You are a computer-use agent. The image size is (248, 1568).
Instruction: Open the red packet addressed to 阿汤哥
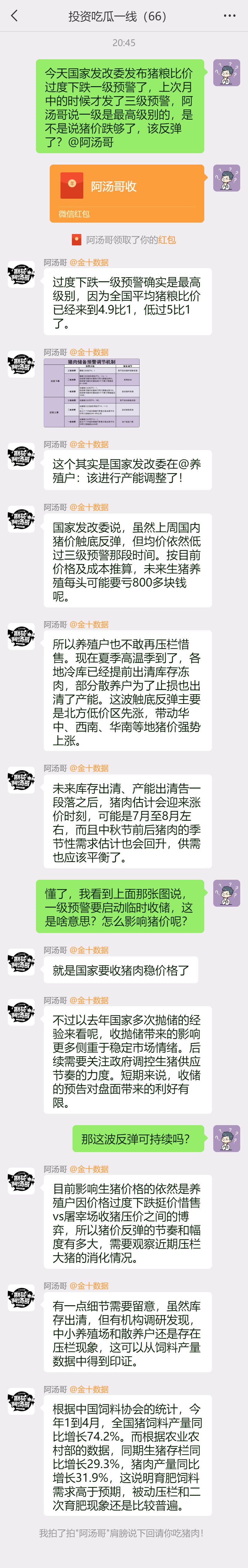[127, 194]
